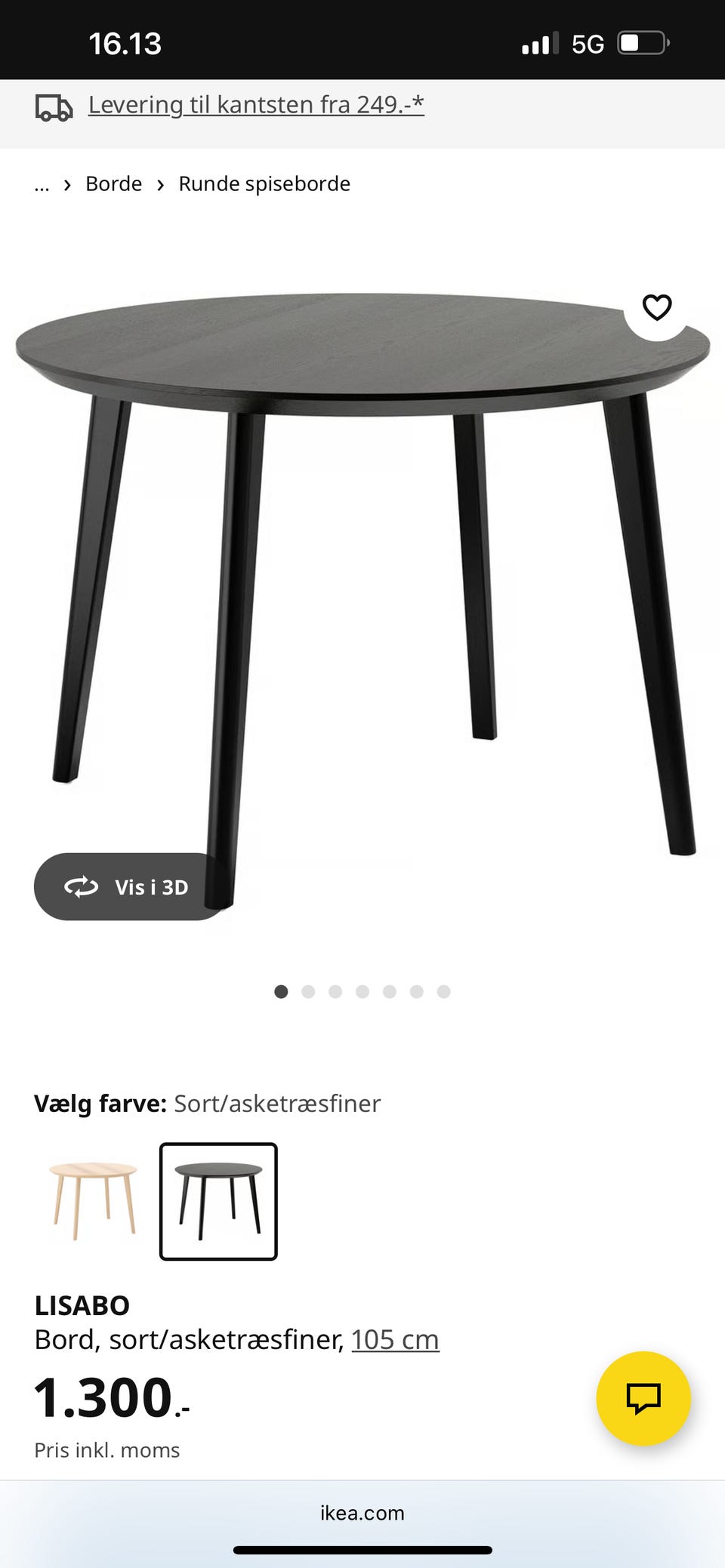Tap the clock showing 16.13
Image resolution: width=725 pixels, height=1568 pixels.
[127, 43]
